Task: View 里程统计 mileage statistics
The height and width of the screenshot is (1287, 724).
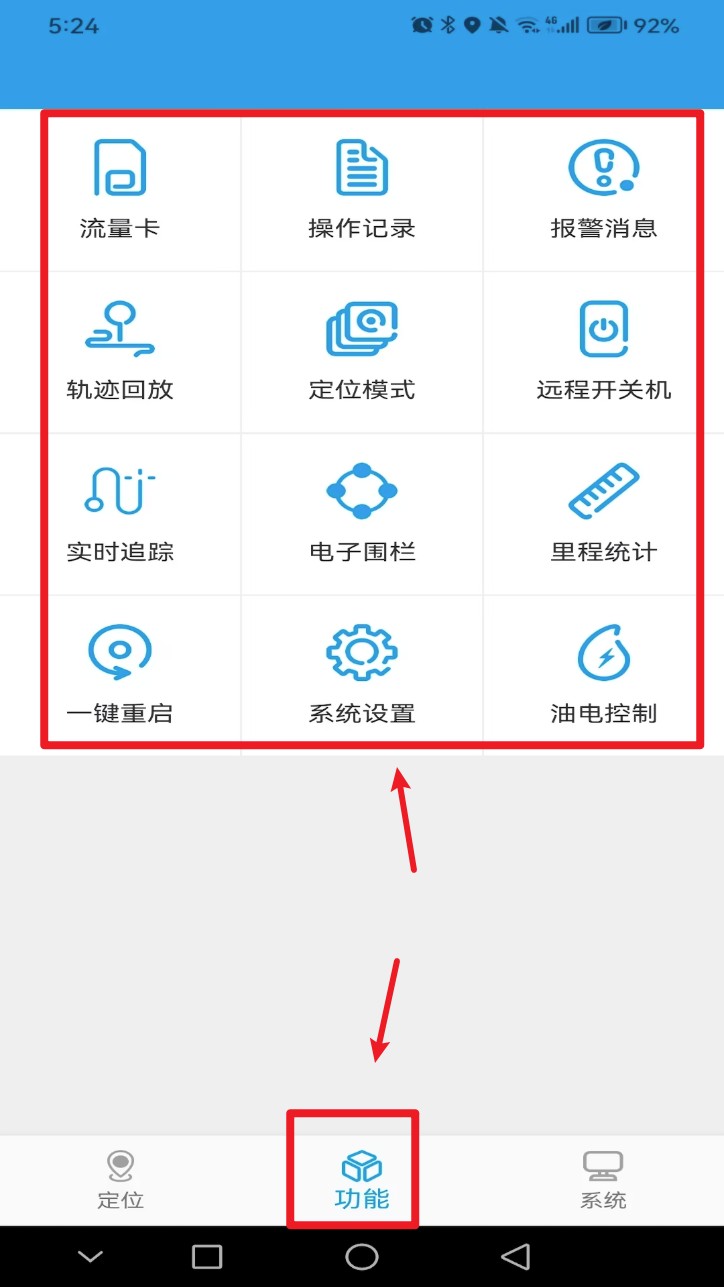Action: click(603, 514)
